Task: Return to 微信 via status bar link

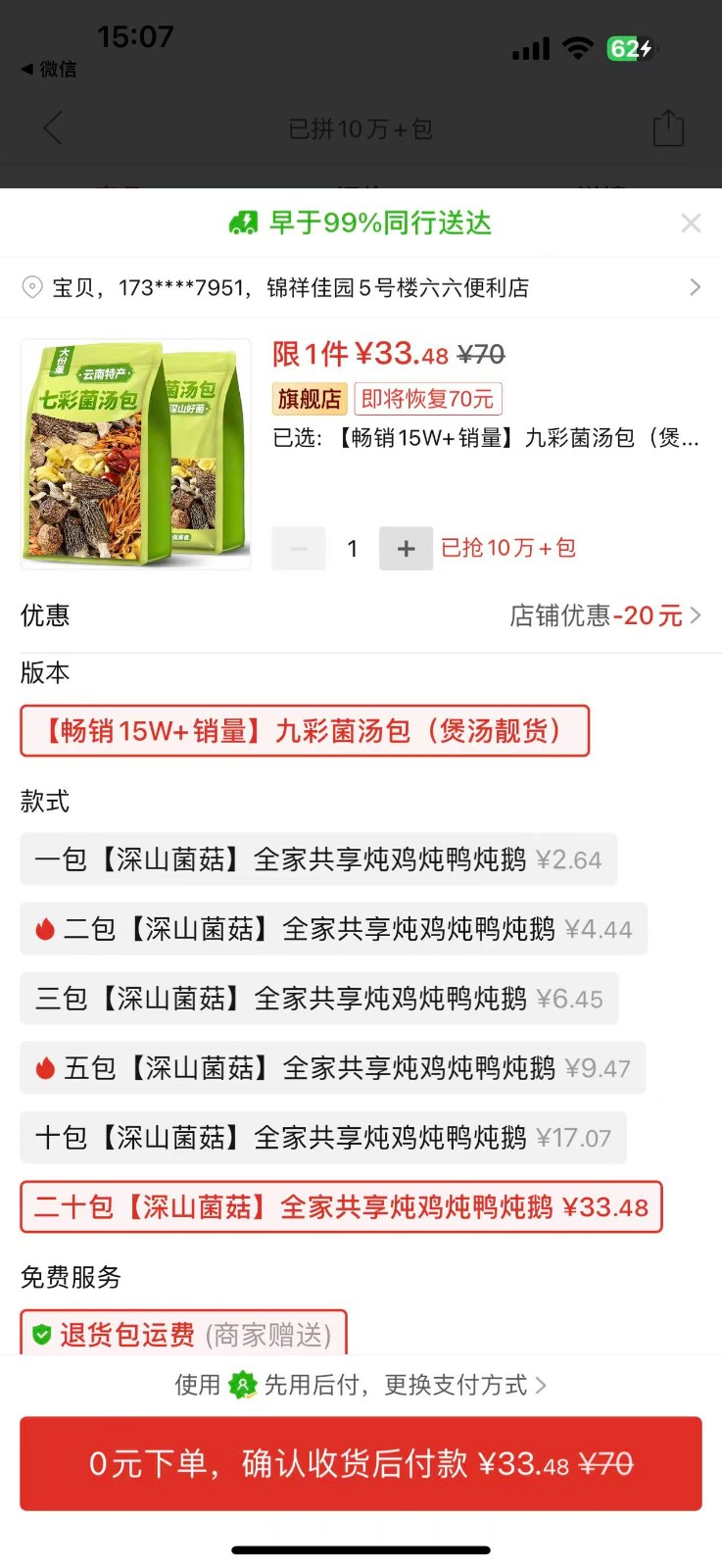Action: [49, 70]
